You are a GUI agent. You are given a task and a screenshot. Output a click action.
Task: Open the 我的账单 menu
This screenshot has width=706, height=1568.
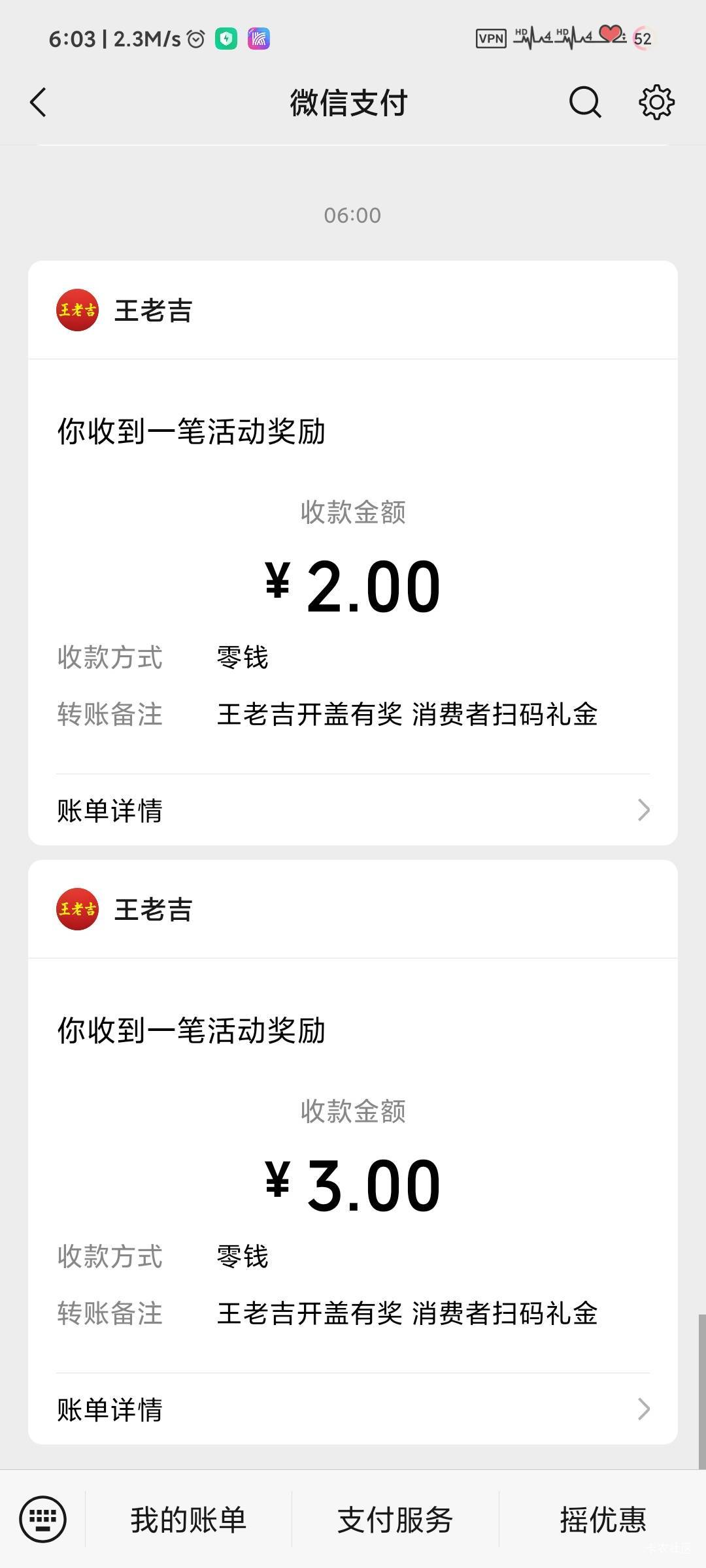click(188, 1519)
